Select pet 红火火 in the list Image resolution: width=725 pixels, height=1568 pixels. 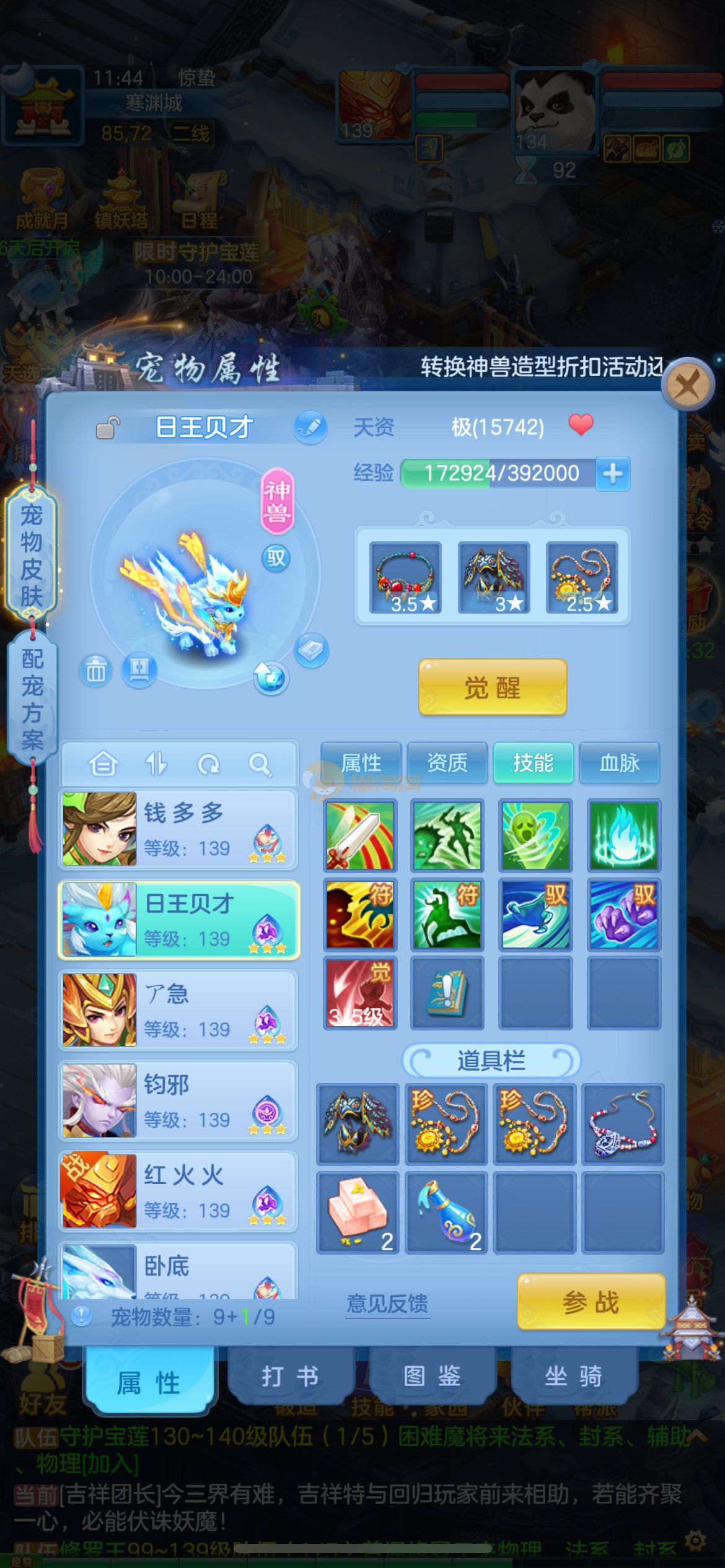click(178, 1191)
